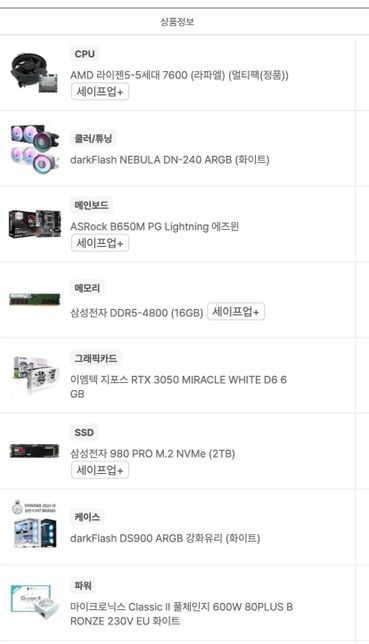Open the Samsung DDR5-4800 16GB memory item
Screen dimensions: 369x644
(x=136, y=313)
